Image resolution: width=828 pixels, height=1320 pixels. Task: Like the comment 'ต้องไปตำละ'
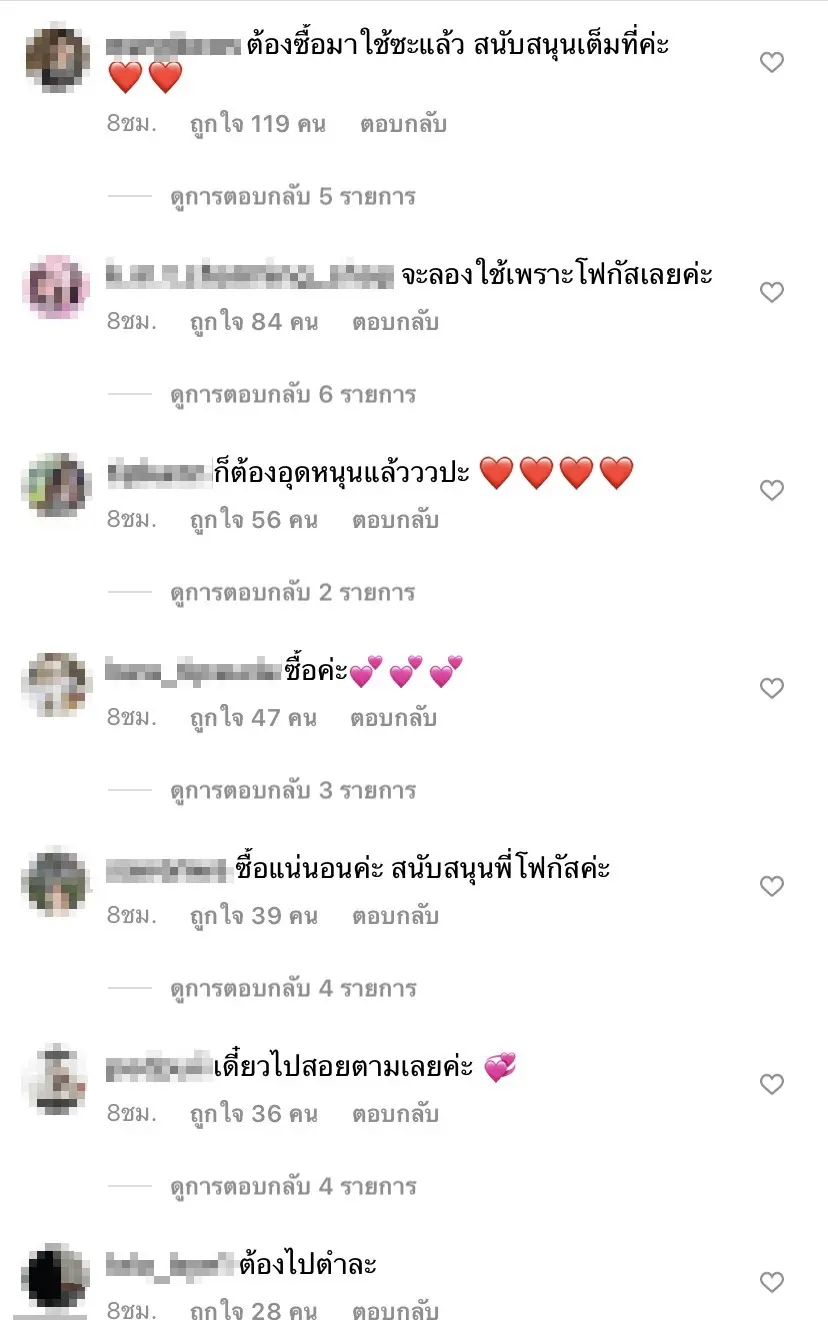click(771, 1282)
